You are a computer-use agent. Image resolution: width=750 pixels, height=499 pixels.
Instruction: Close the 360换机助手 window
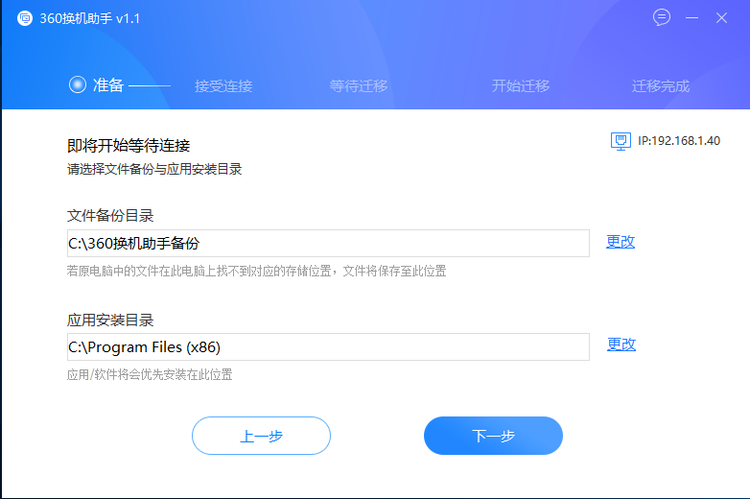point(721,17)
